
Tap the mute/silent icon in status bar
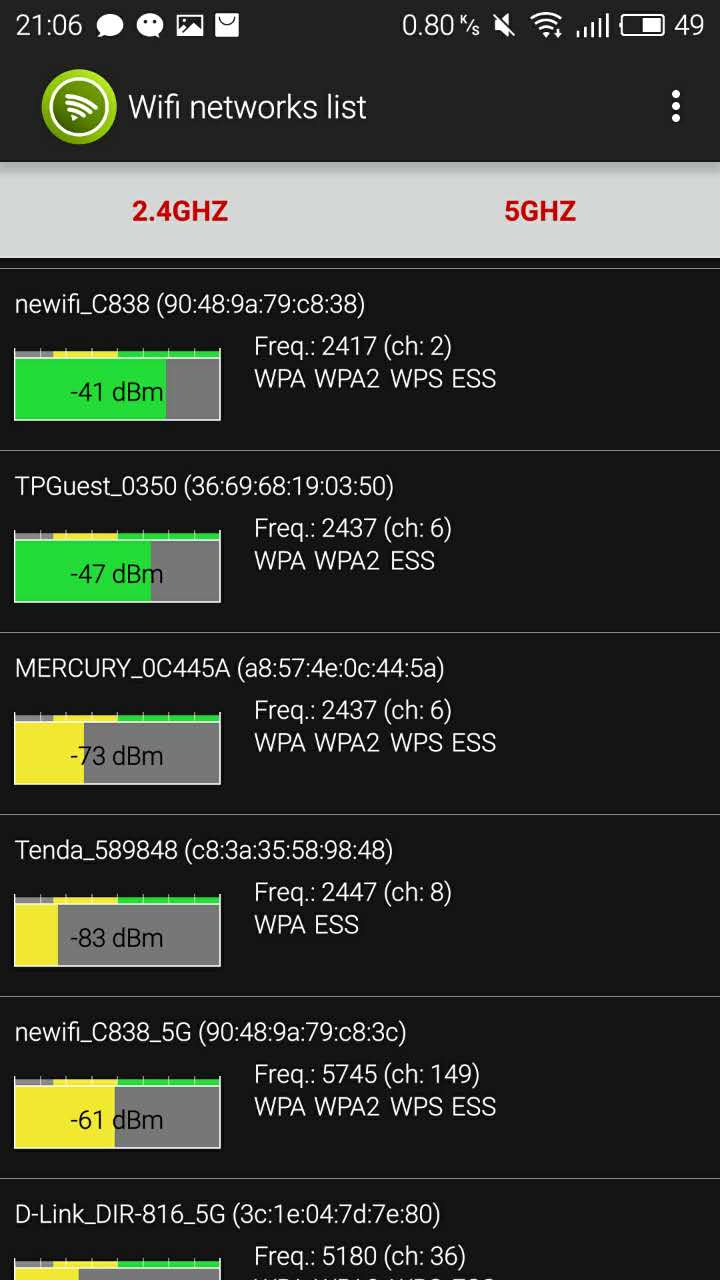502,25
